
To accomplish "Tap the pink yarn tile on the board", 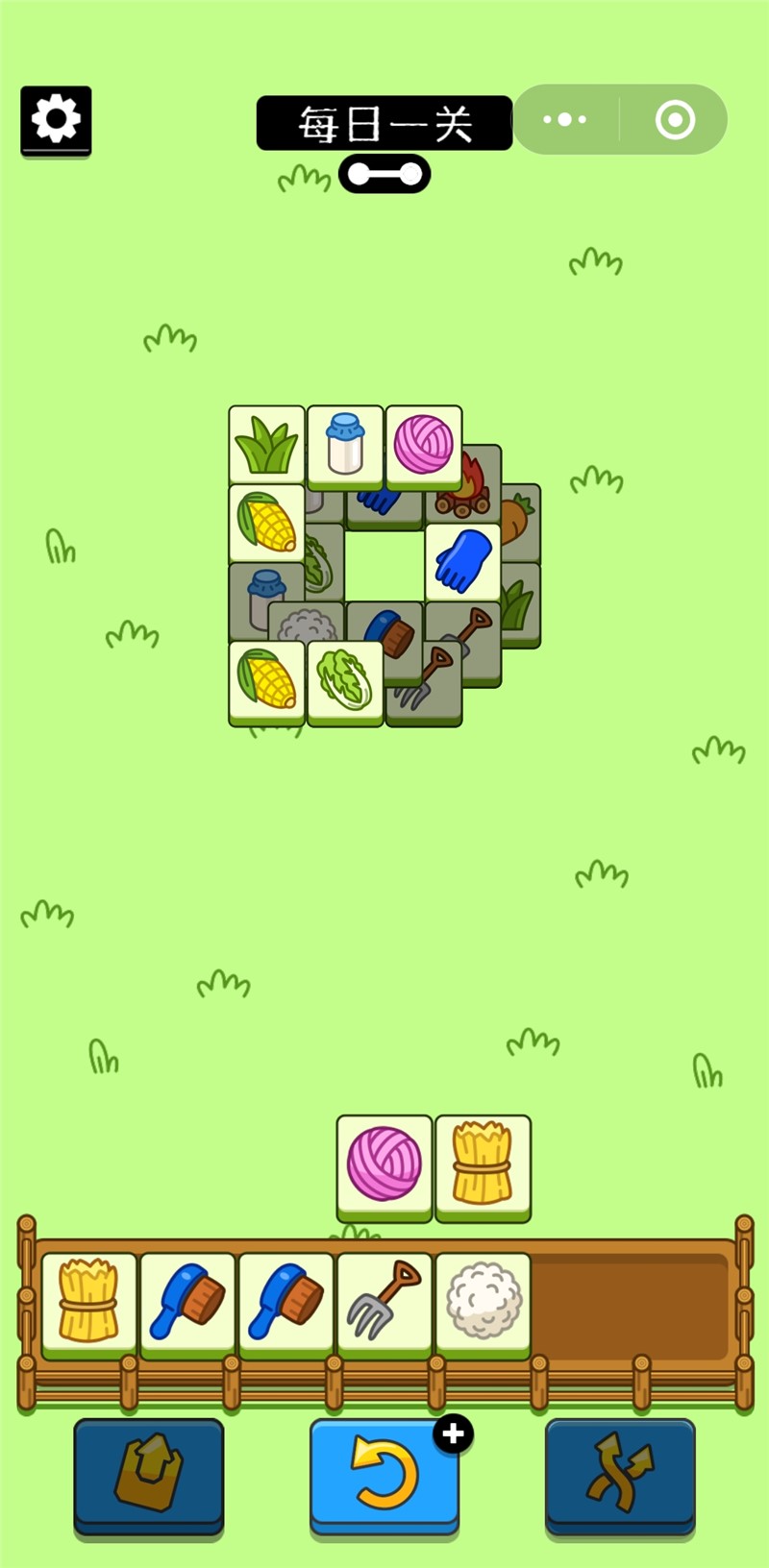I will (424, 445).
